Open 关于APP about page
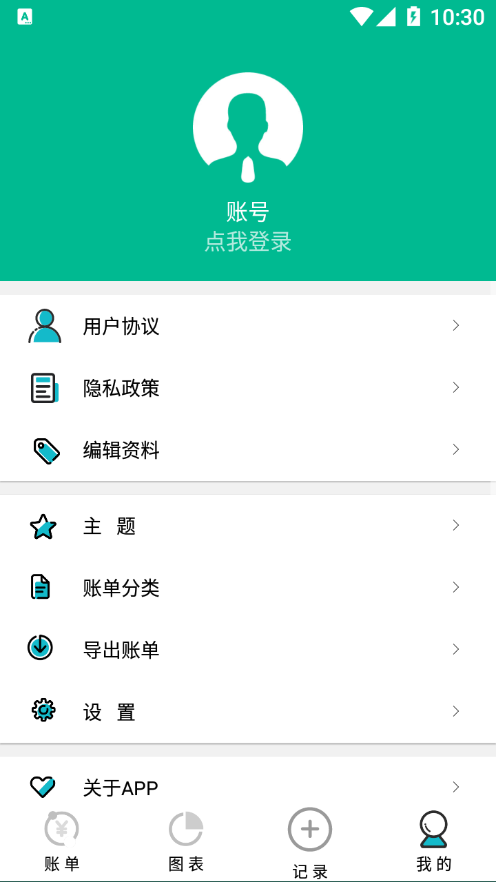 pyautogui.click(x=248, y=788)
